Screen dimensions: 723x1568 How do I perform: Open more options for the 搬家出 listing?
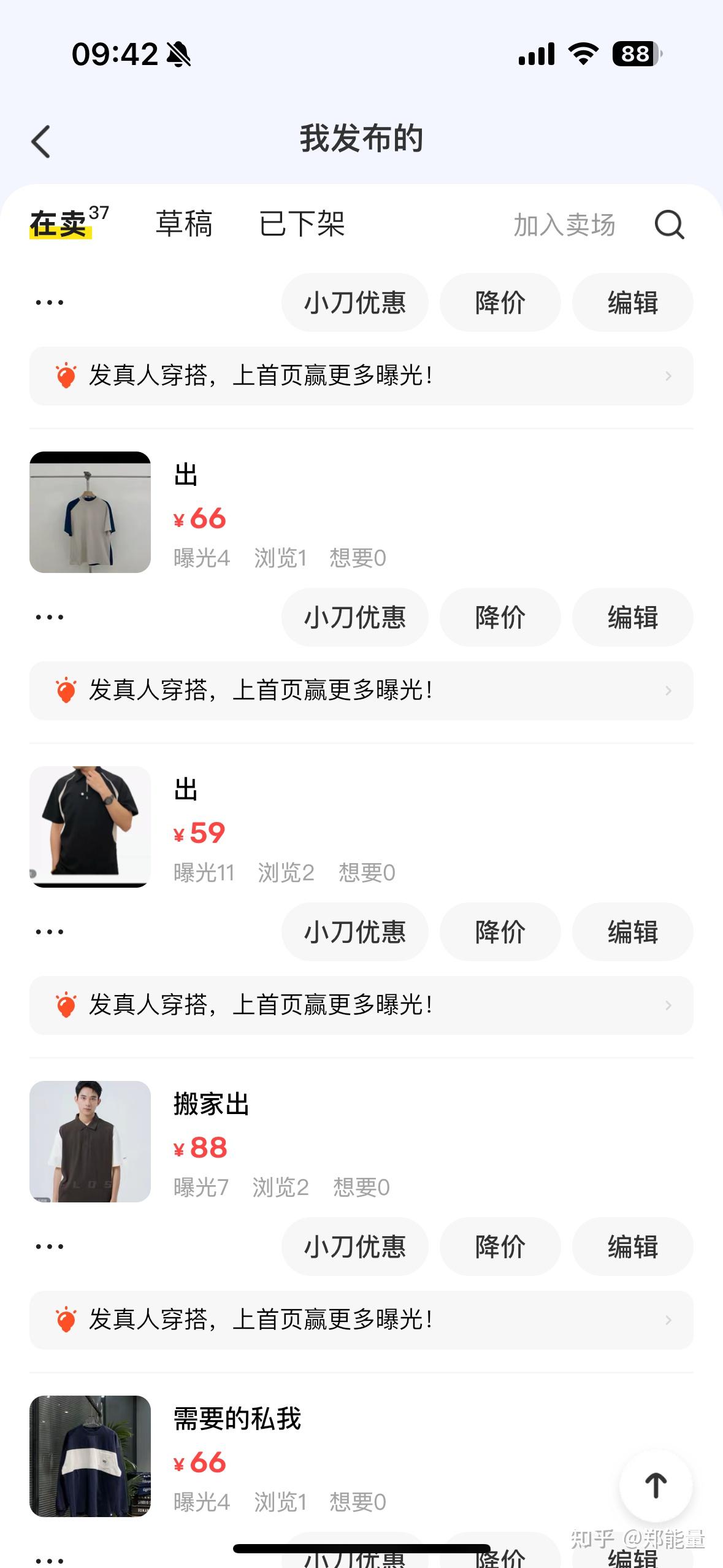coord(49,1247)
